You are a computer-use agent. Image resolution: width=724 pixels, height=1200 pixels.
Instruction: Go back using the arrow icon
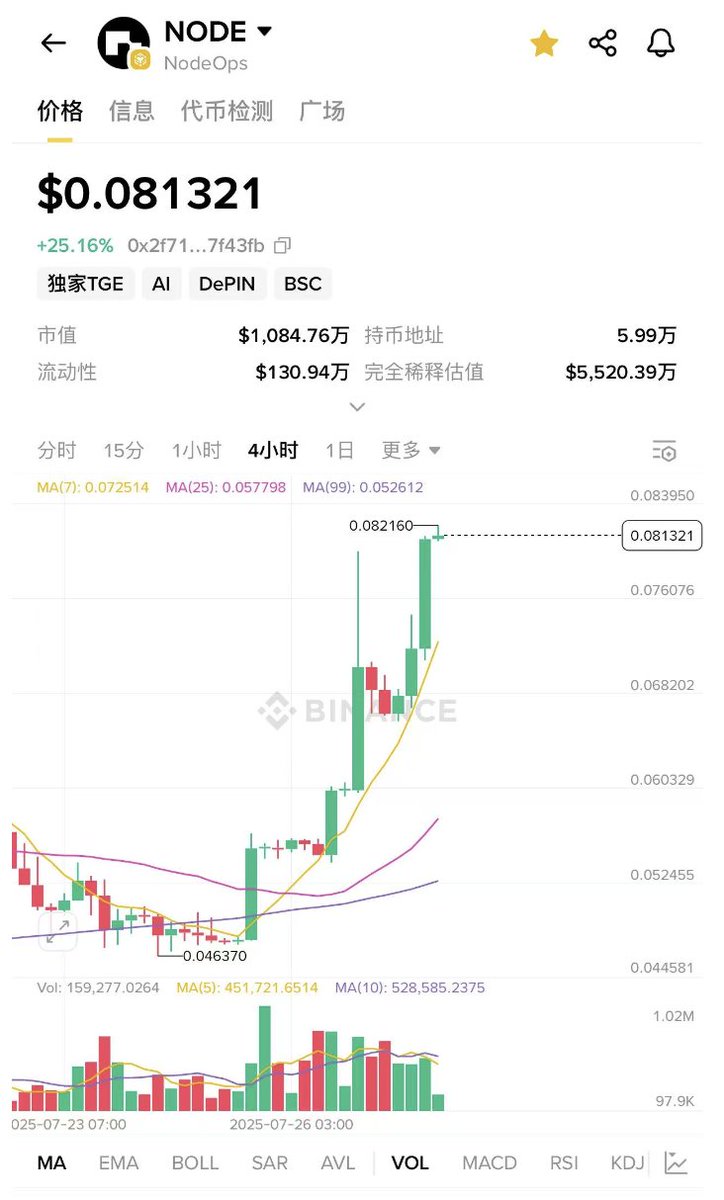pyautogui.click(x=52, y=43)
